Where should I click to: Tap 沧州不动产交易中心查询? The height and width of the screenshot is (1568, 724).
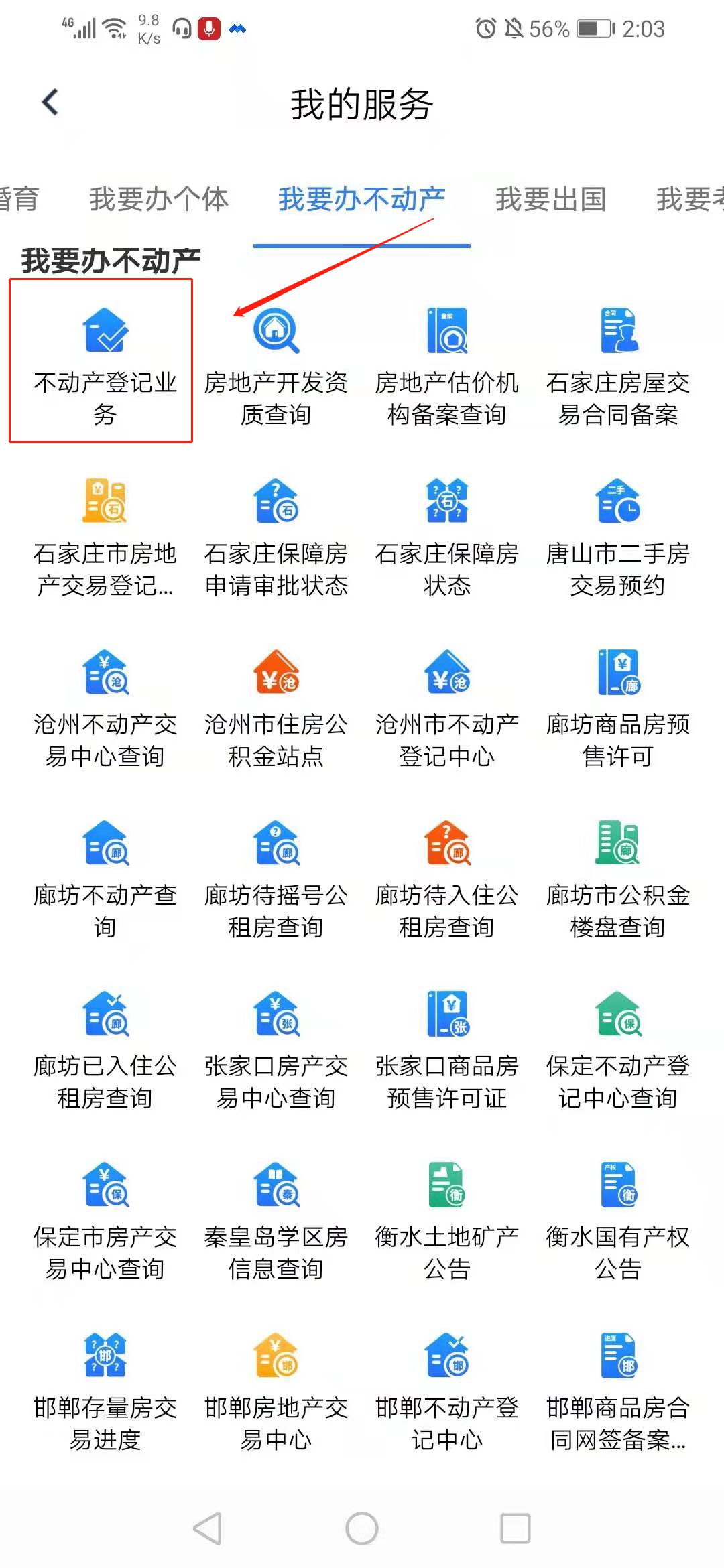click(x=105, y=707)
